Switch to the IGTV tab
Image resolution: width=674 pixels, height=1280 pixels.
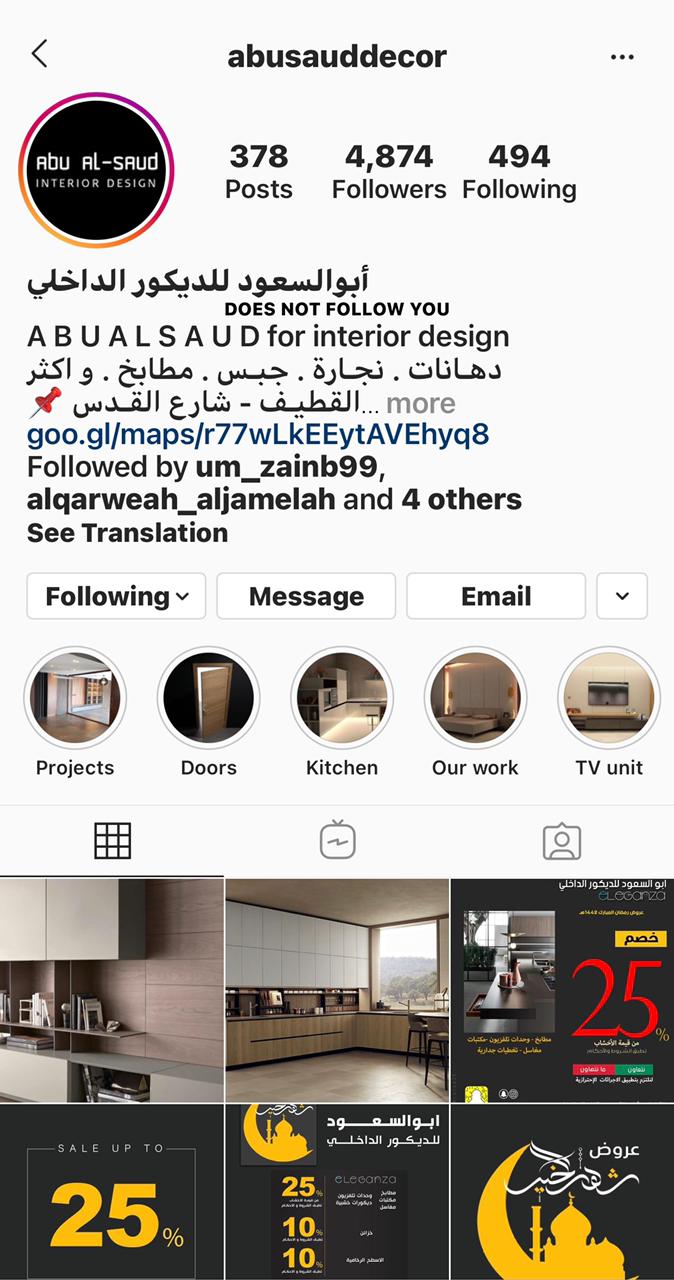click(x=337, y=841)
